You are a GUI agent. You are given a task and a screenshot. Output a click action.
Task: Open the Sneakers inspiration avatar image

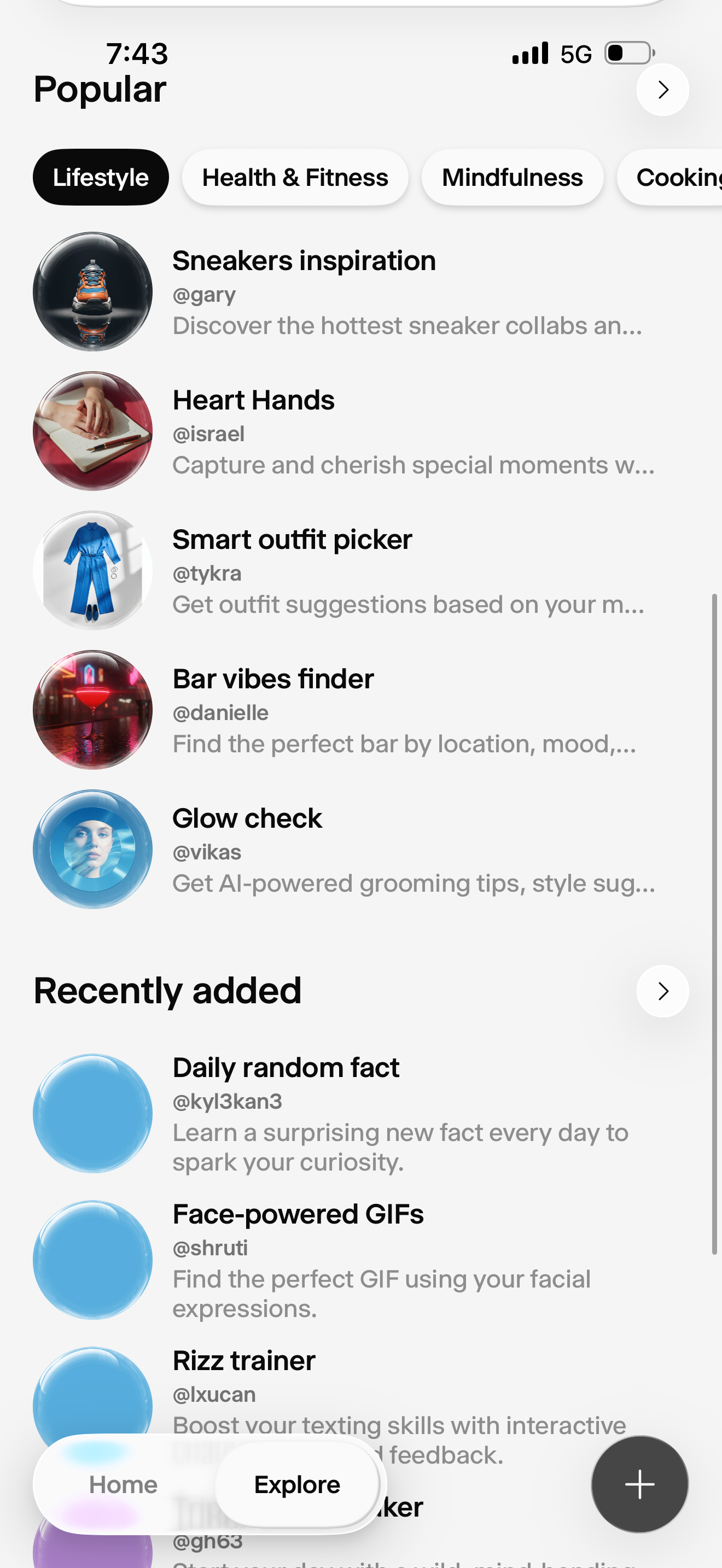click(x=91, y=292)
